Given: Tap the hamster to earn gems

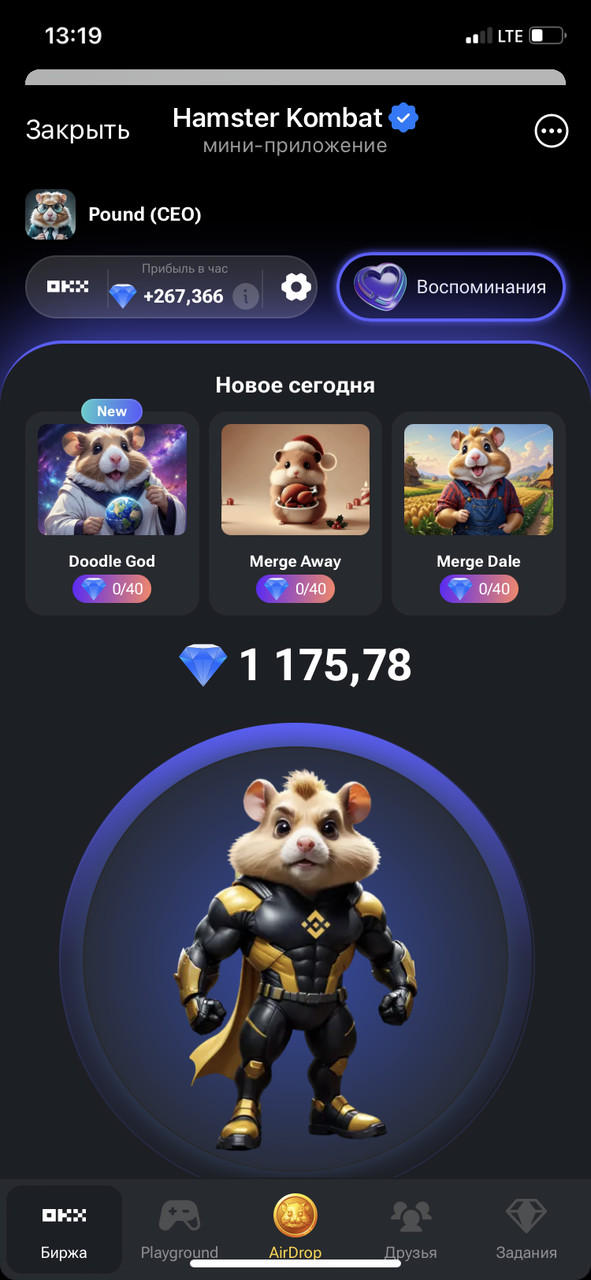Looking at the screenshot, I should tap(295, 955).
